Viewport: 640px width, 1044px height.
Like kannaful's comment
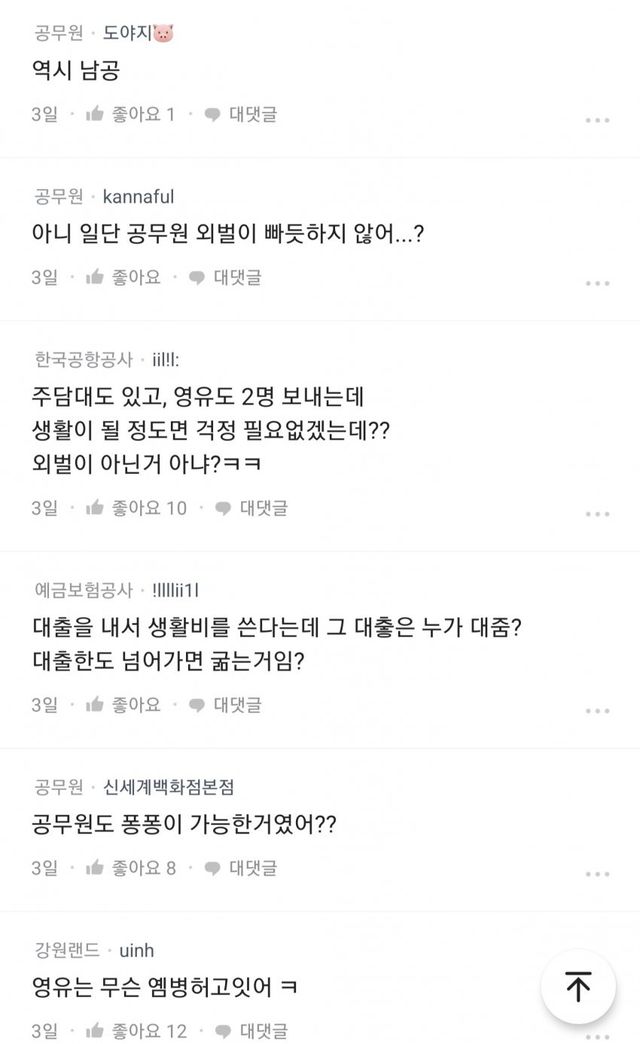[123, 278]
